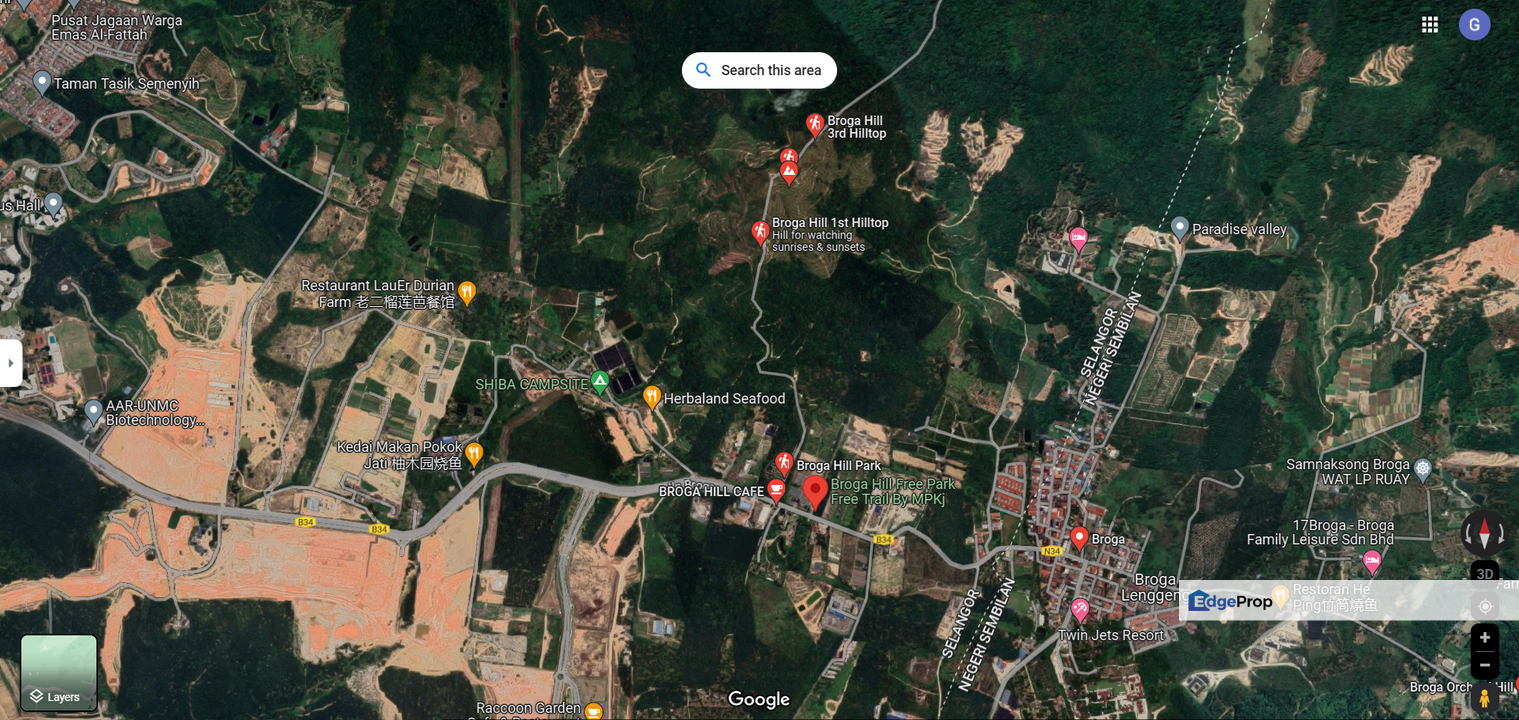Image resolution: width=1519 pixels, height=720 pixels.
Task: Open the Google apps grid
Action: pyautogui.click(x=1430, y=25)
